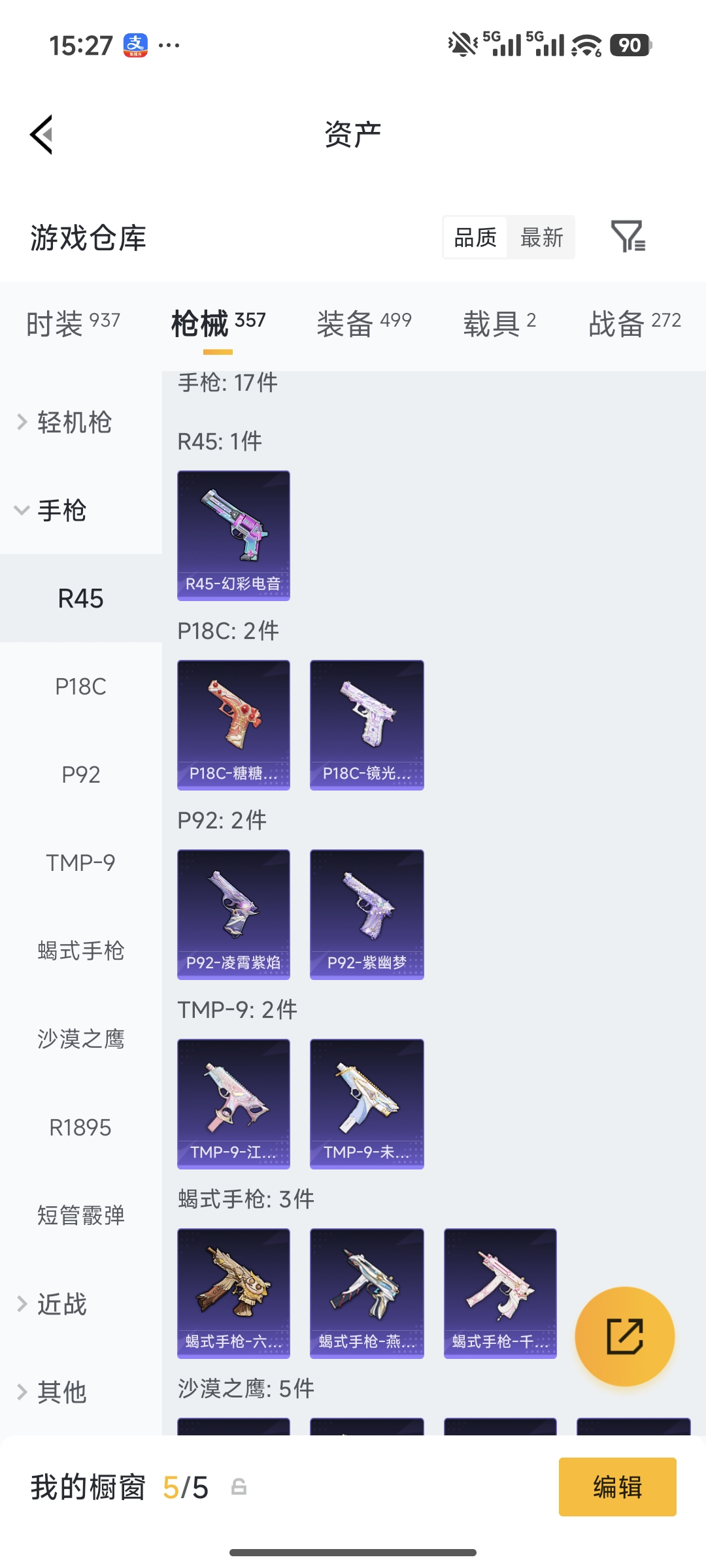Viewport: 706px width, 1568px height.
Task: Tap the back arrow icon
Action: click(41, 134)
